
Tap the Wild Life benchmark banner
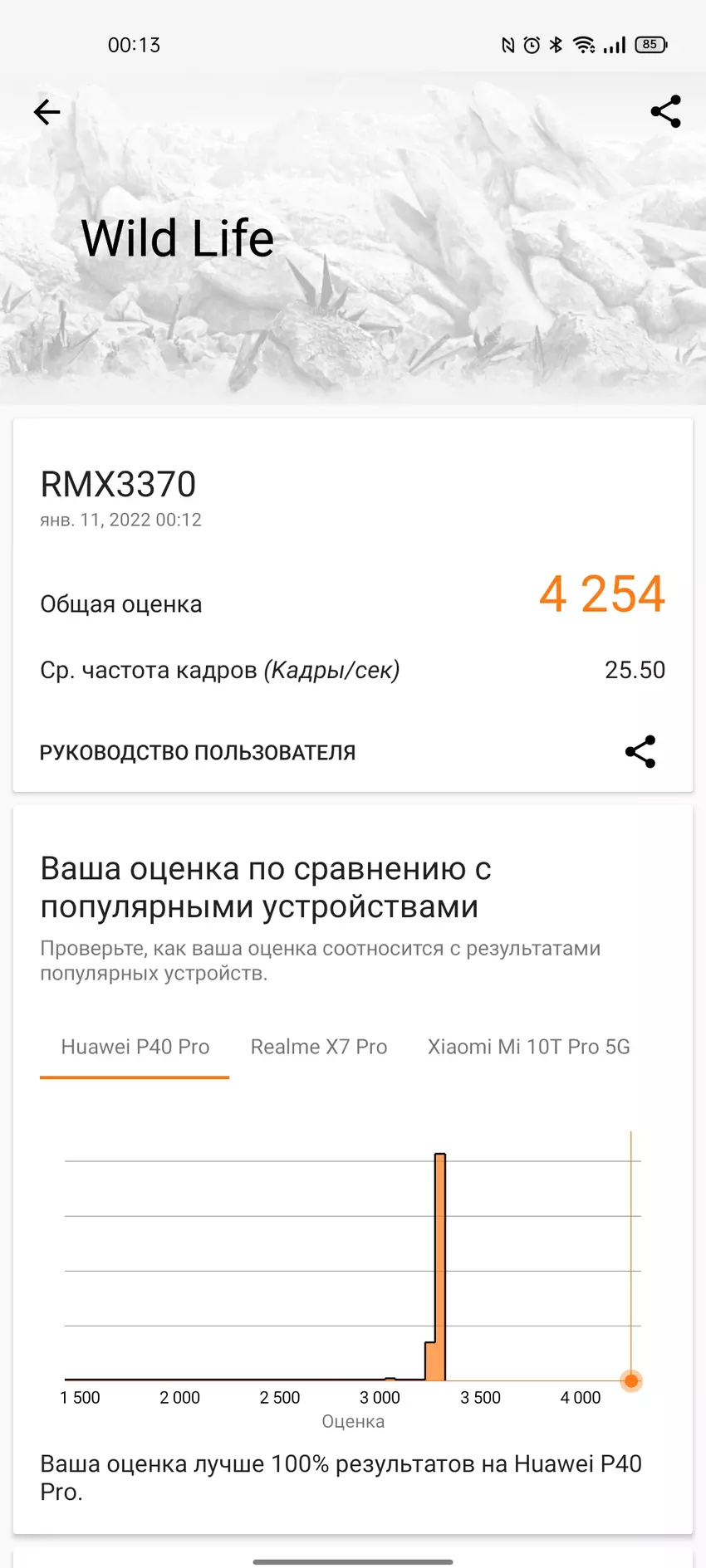coord(177,237)
